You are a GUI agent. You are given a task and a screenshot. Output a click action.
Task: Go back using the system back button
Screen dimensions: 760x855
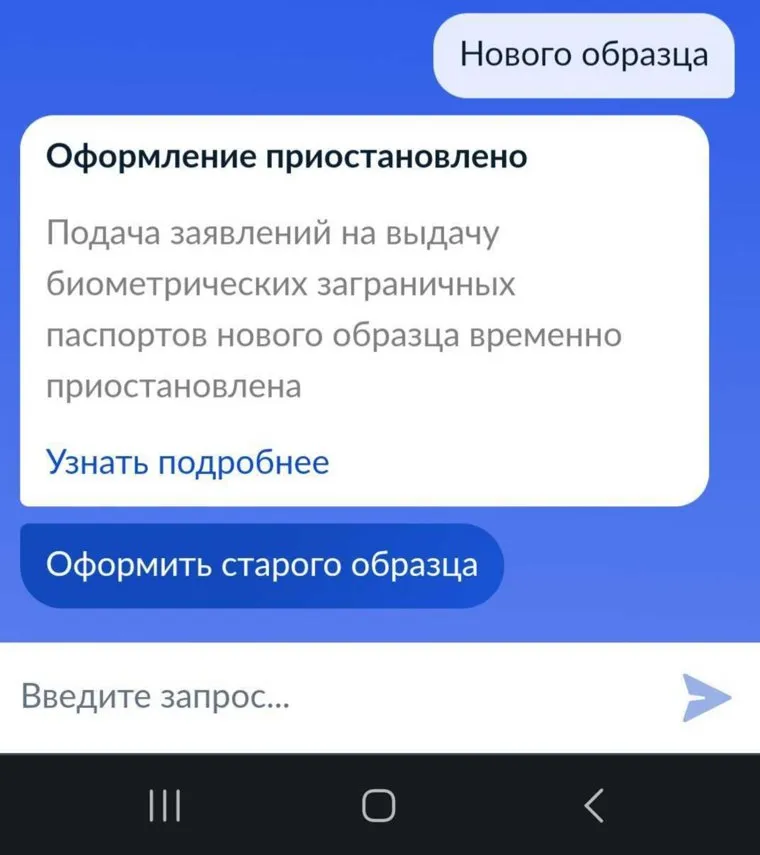[x=594, y=804]
